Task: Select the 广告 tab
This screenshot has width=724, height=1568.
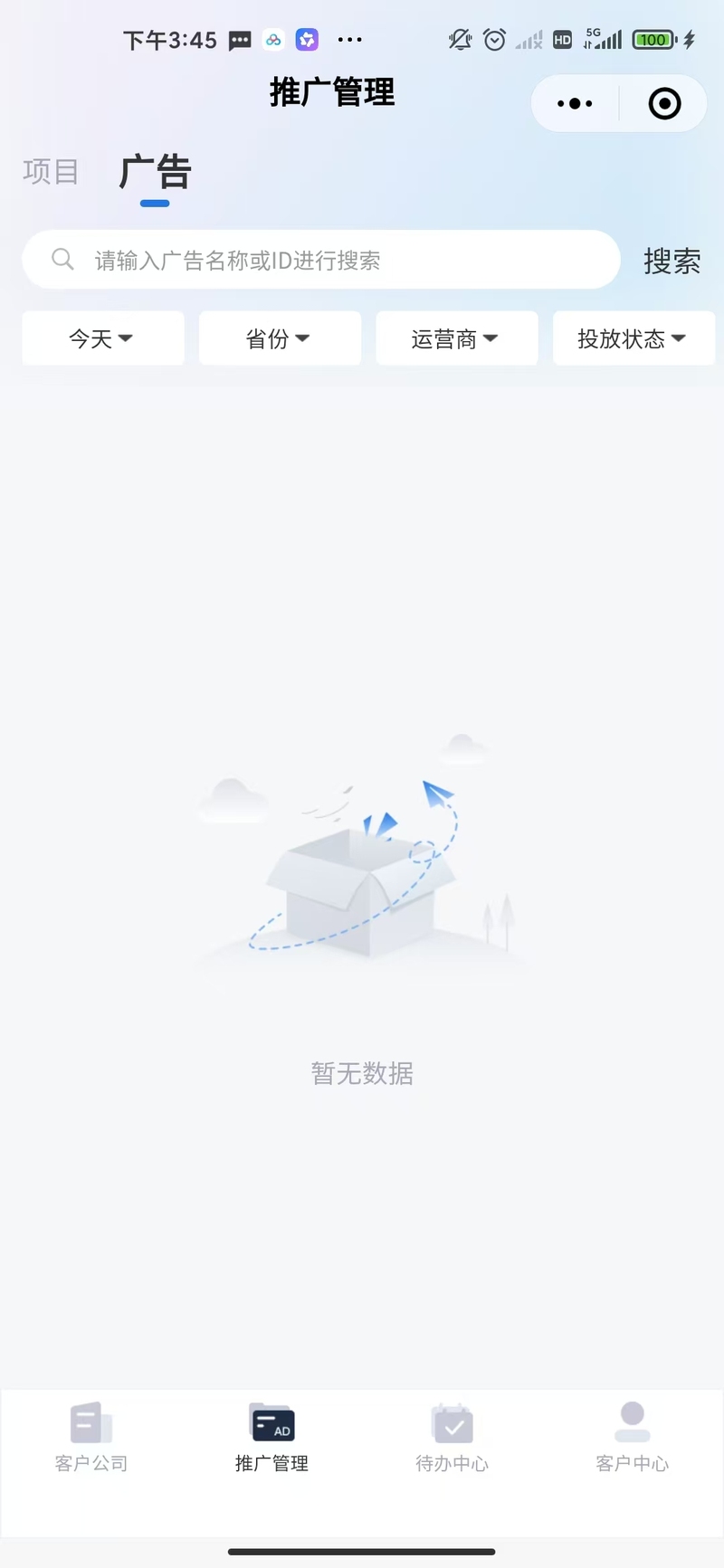Action: (x=155, y=173)
